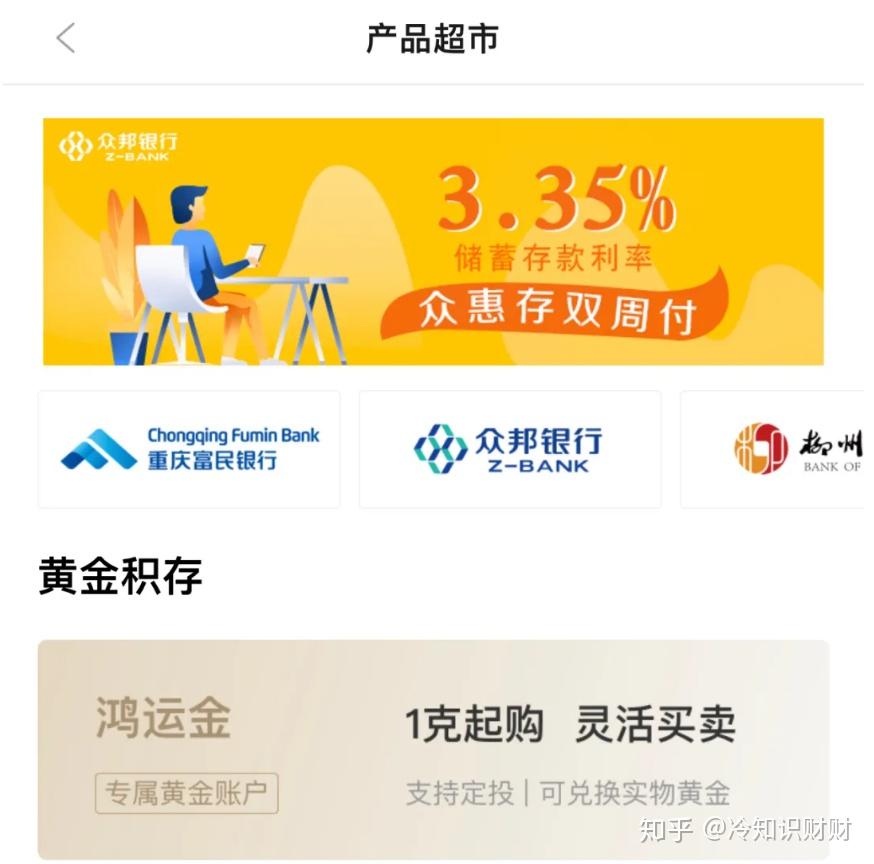The width and height of the screenshot is (874, 864).
Task: Open the 鸿运金 gold account card
Action: [433, 750]
